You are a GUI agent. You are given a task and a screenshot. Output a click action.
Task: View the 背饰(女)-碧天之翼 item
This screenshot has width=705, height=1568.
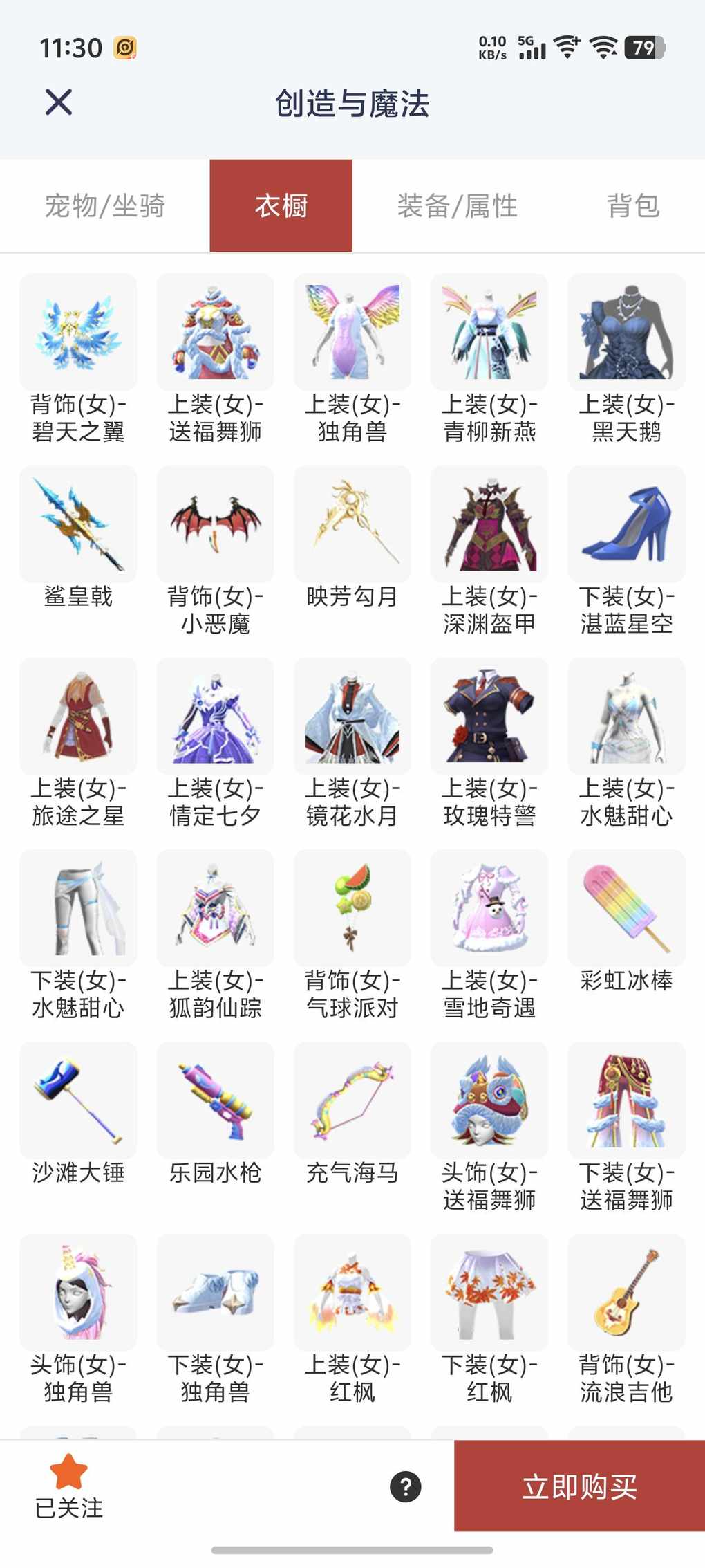pos(78,332)
